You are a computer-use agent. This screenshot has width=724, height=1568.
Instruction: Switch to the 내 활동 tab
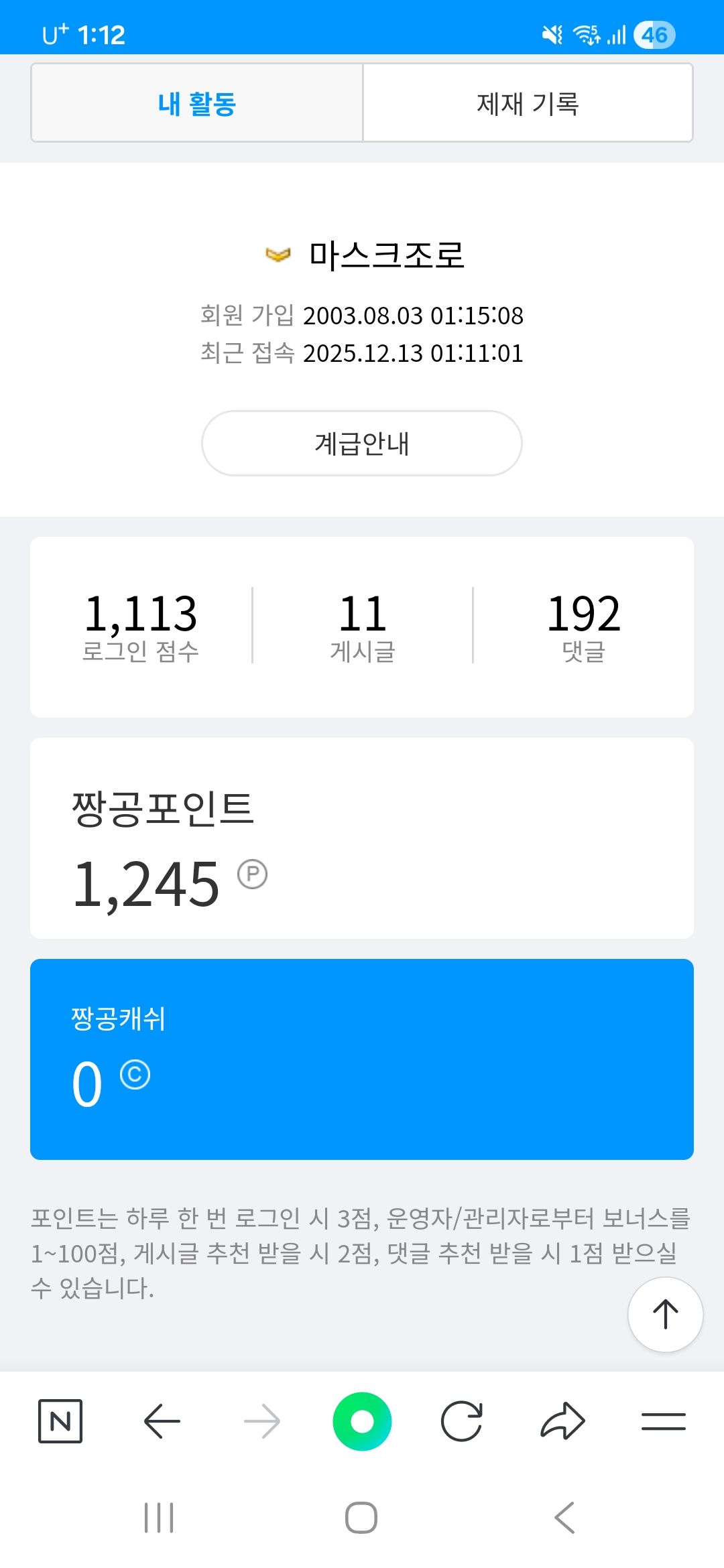click(x=197, y=103)
